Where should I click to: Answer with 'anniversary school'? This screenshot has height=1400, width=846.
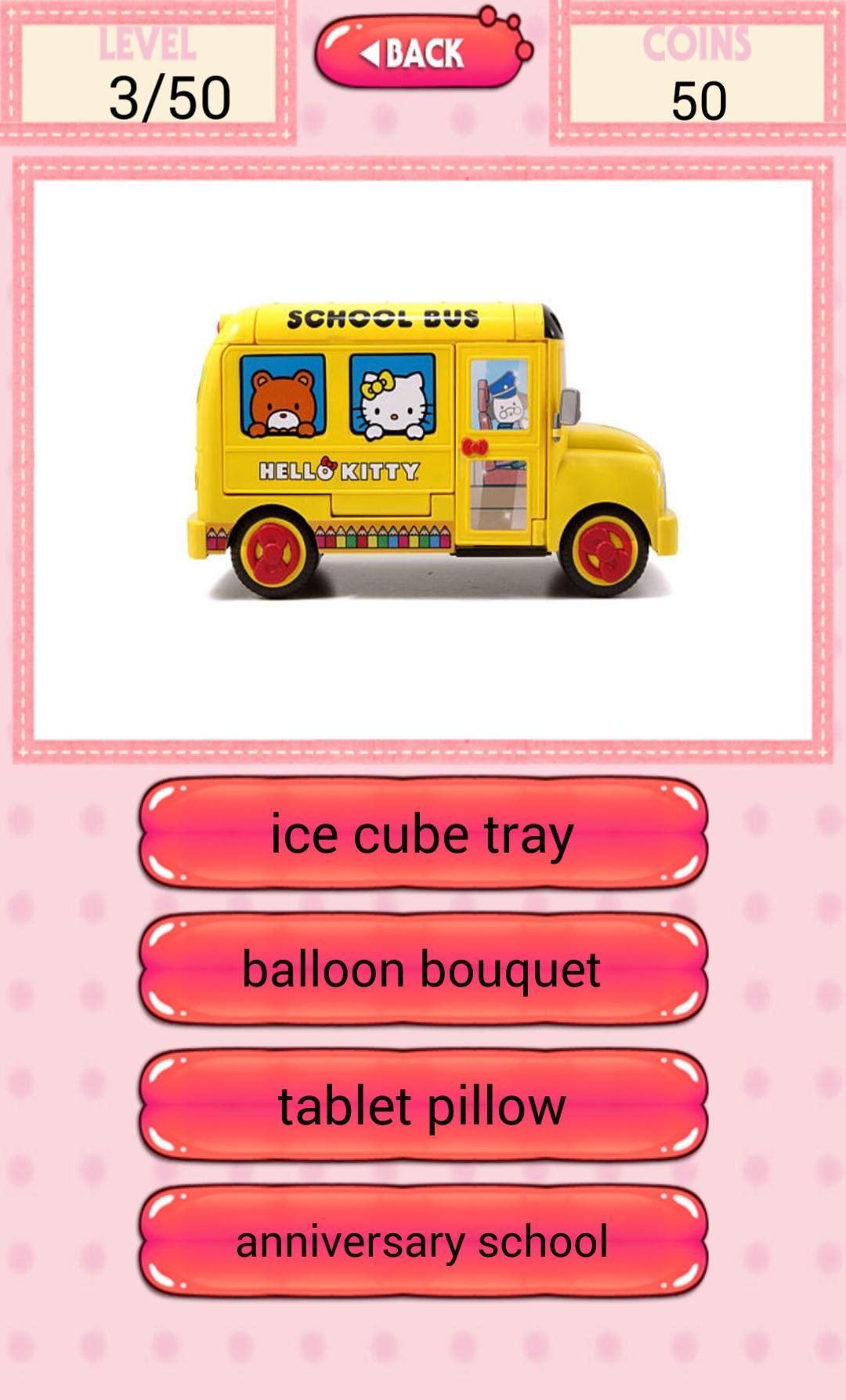(x=423, y=1242)
